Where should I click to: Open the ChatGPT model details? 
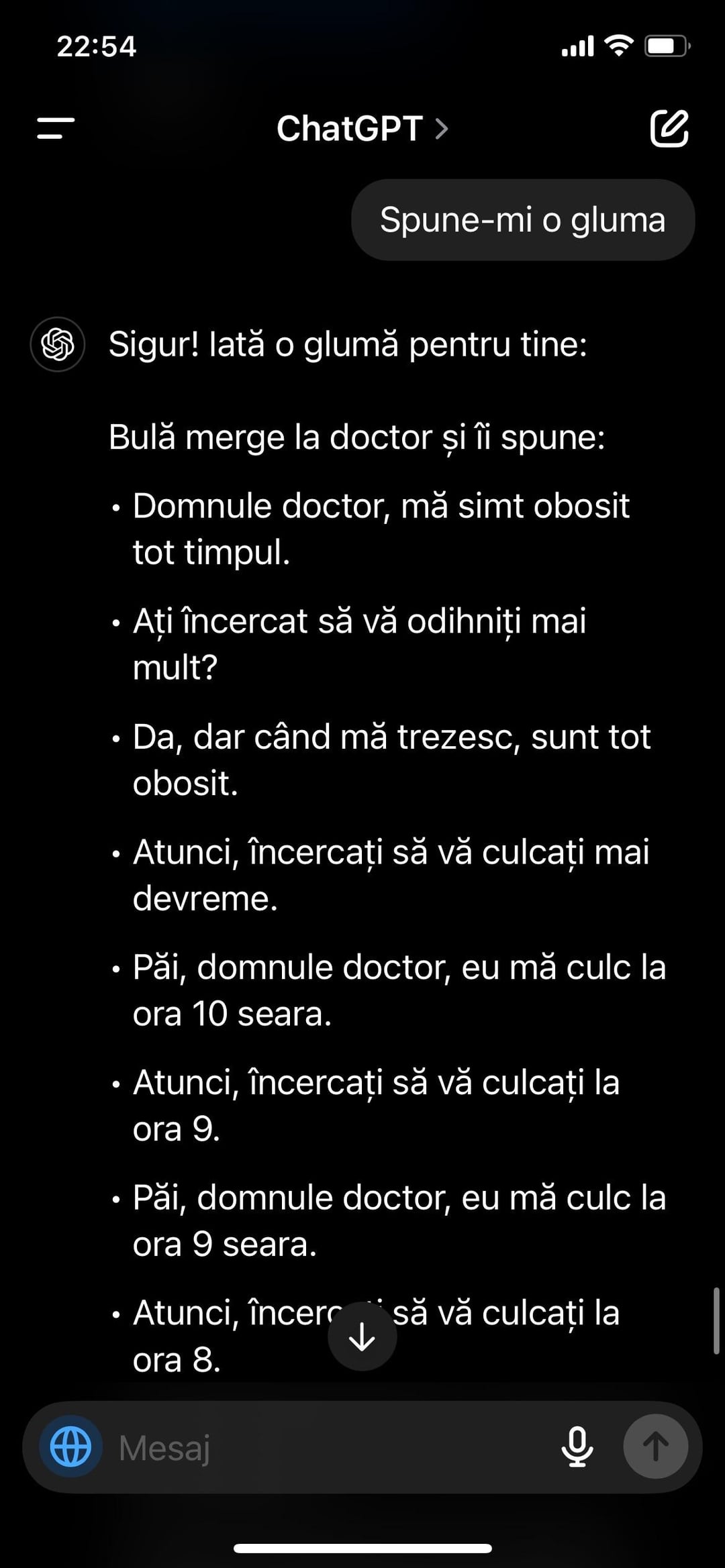click(x=362, y=128)
